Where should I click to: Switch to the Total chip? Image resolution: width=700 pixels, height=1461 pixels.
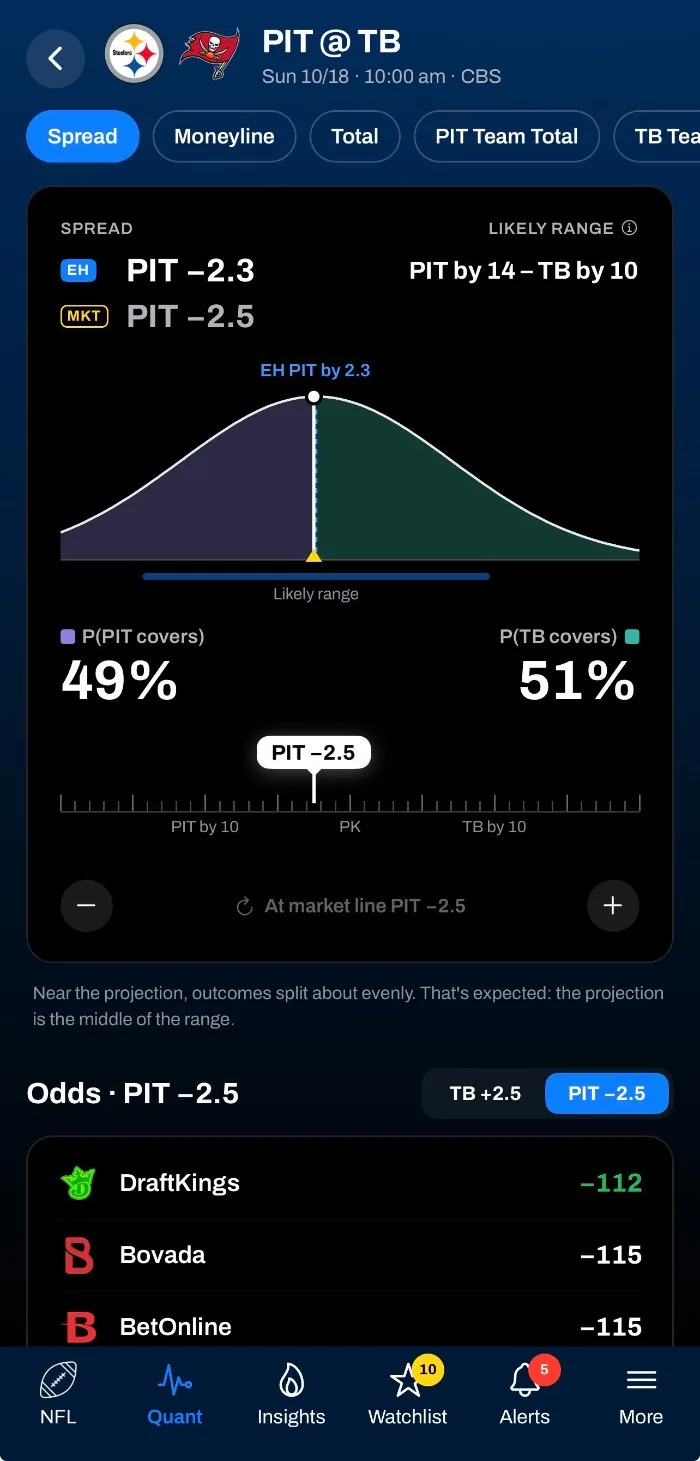pos(355,136)
